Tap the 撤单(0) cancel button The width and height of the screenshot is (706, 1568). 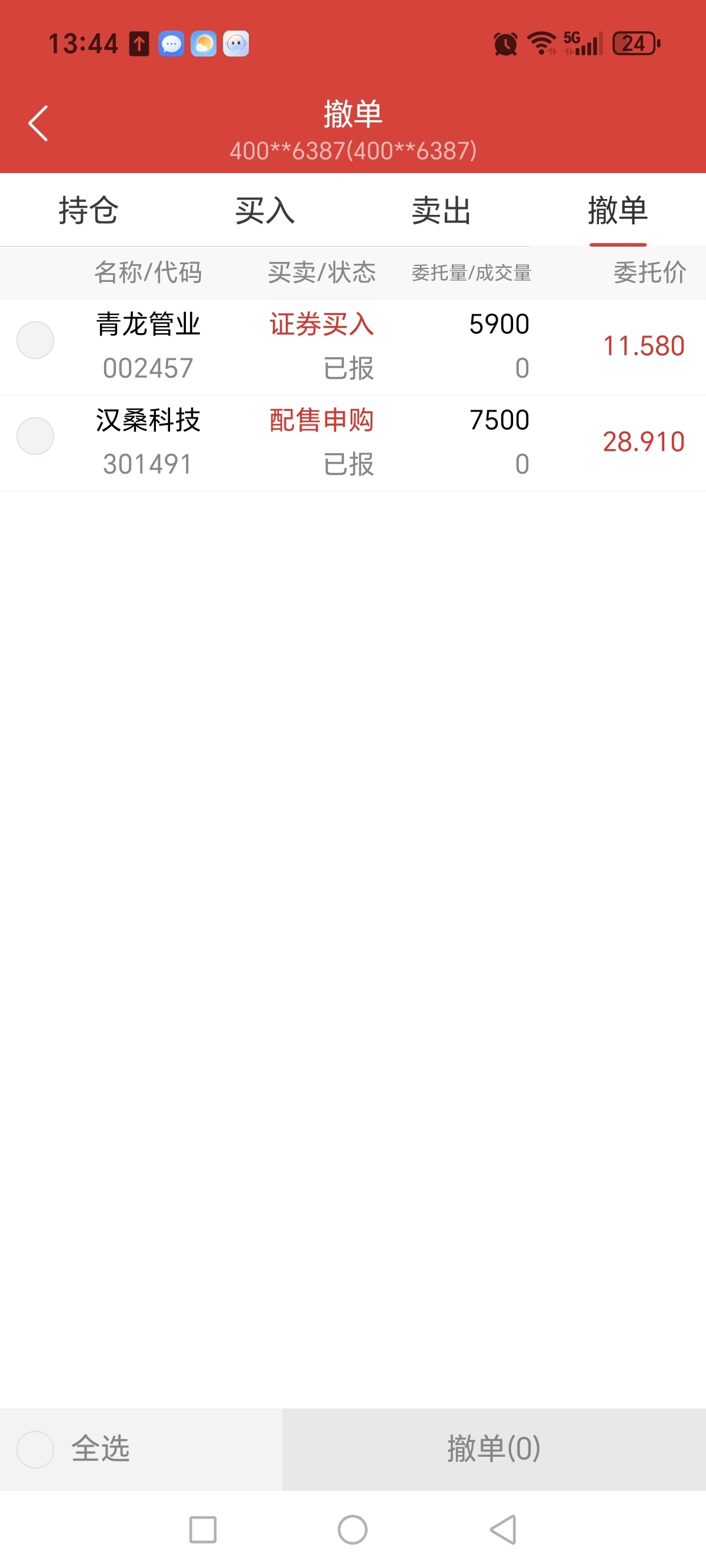494,1449
